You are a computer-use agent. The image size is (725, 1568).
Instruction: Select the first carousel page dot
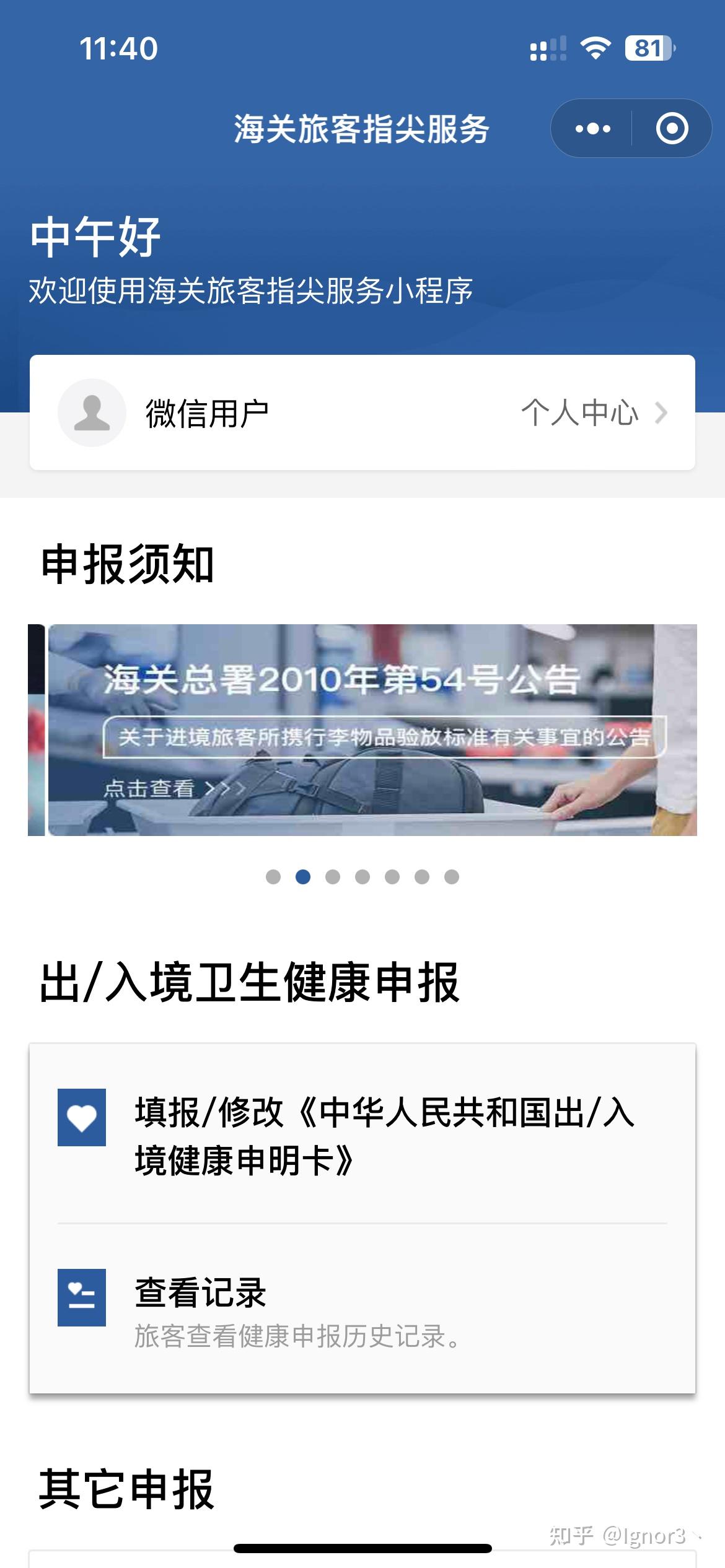coord(273,877)
